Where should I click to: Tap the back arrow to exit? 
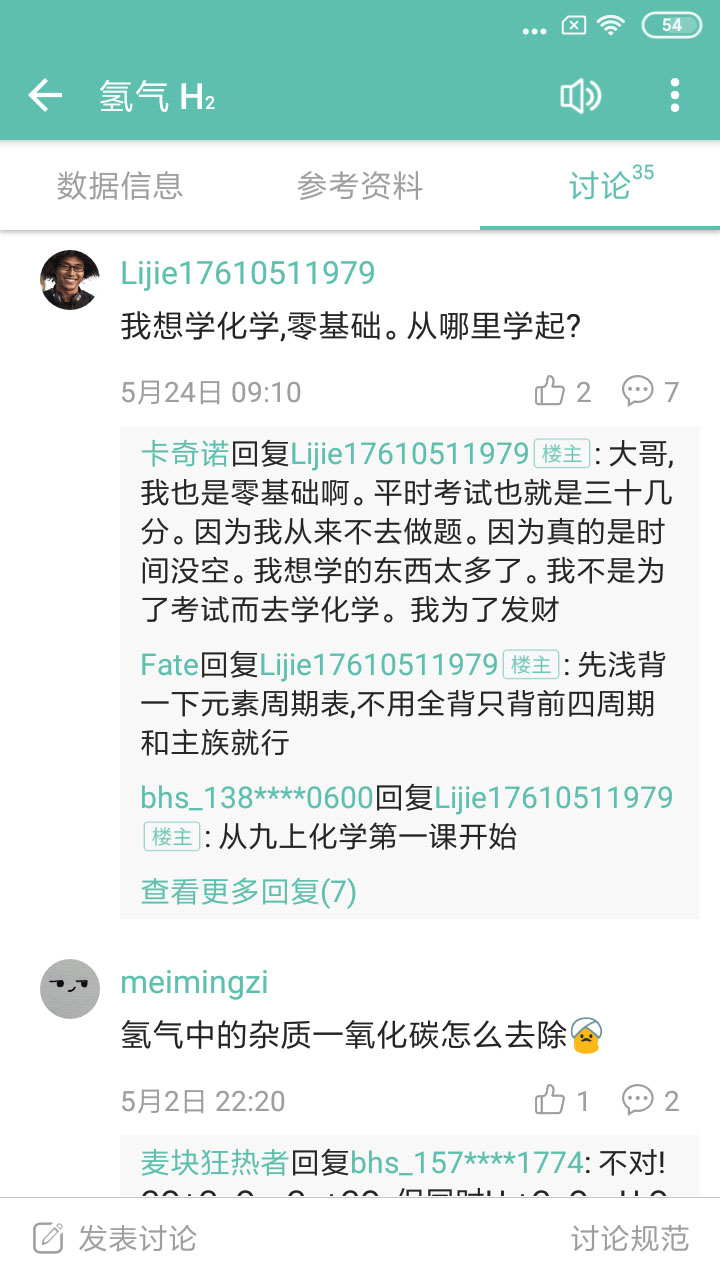point(44,95)
